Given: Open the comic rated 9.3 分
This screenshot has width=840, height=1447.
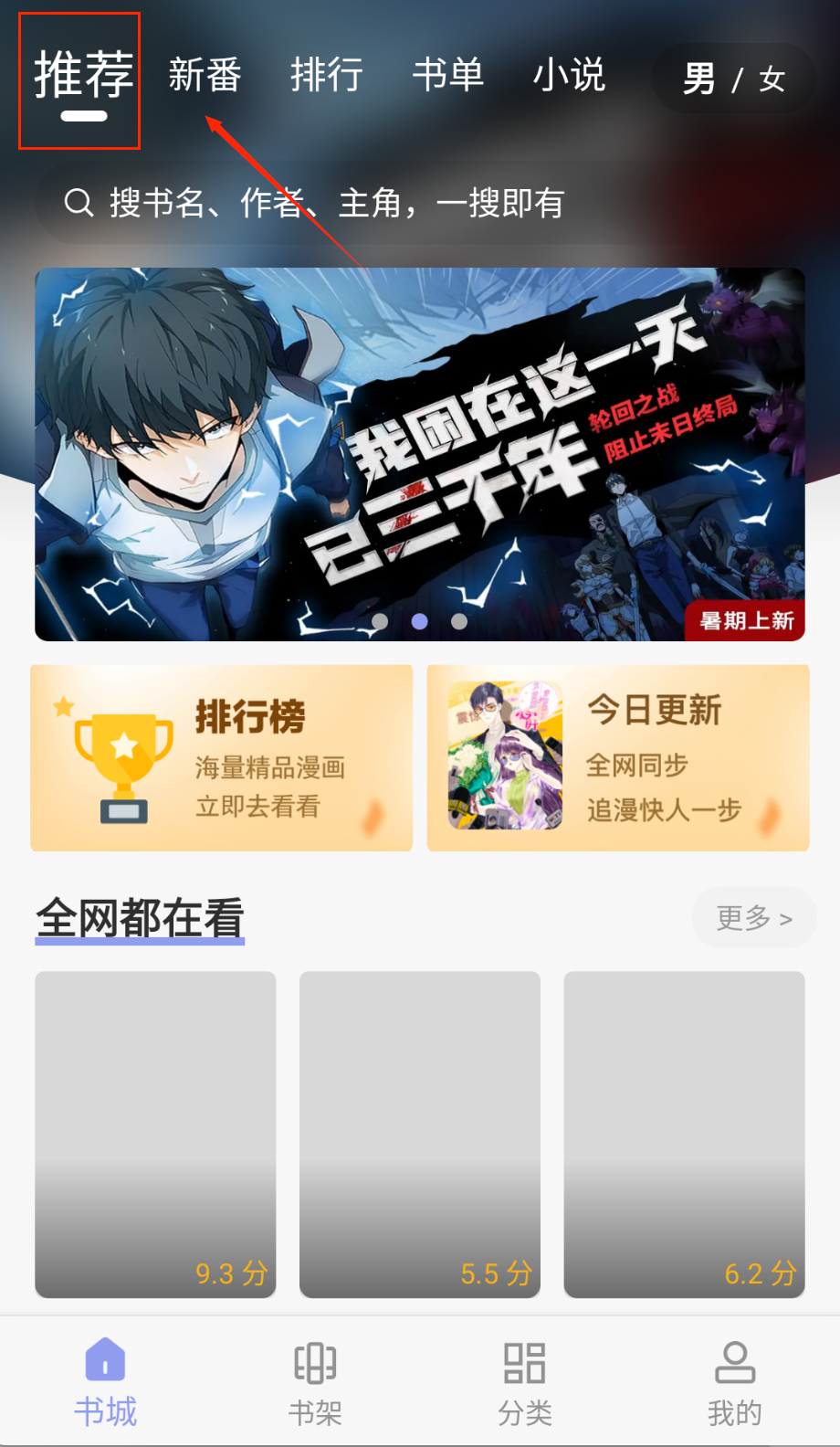Looking at the screenshot, I should click(x=155, y=1134).
